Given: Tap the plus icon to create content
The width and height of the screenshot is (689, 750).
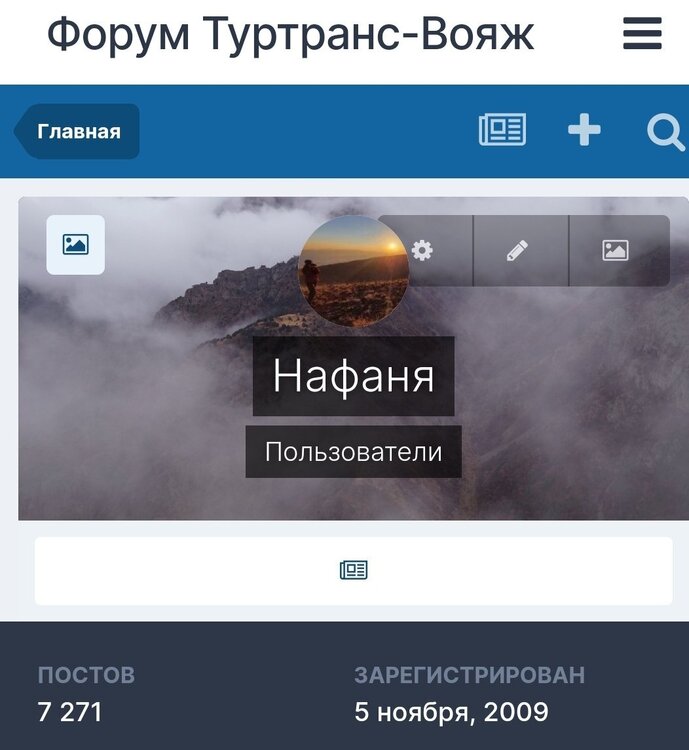Looking at the screenshot, I should click(x=584, y=130).
